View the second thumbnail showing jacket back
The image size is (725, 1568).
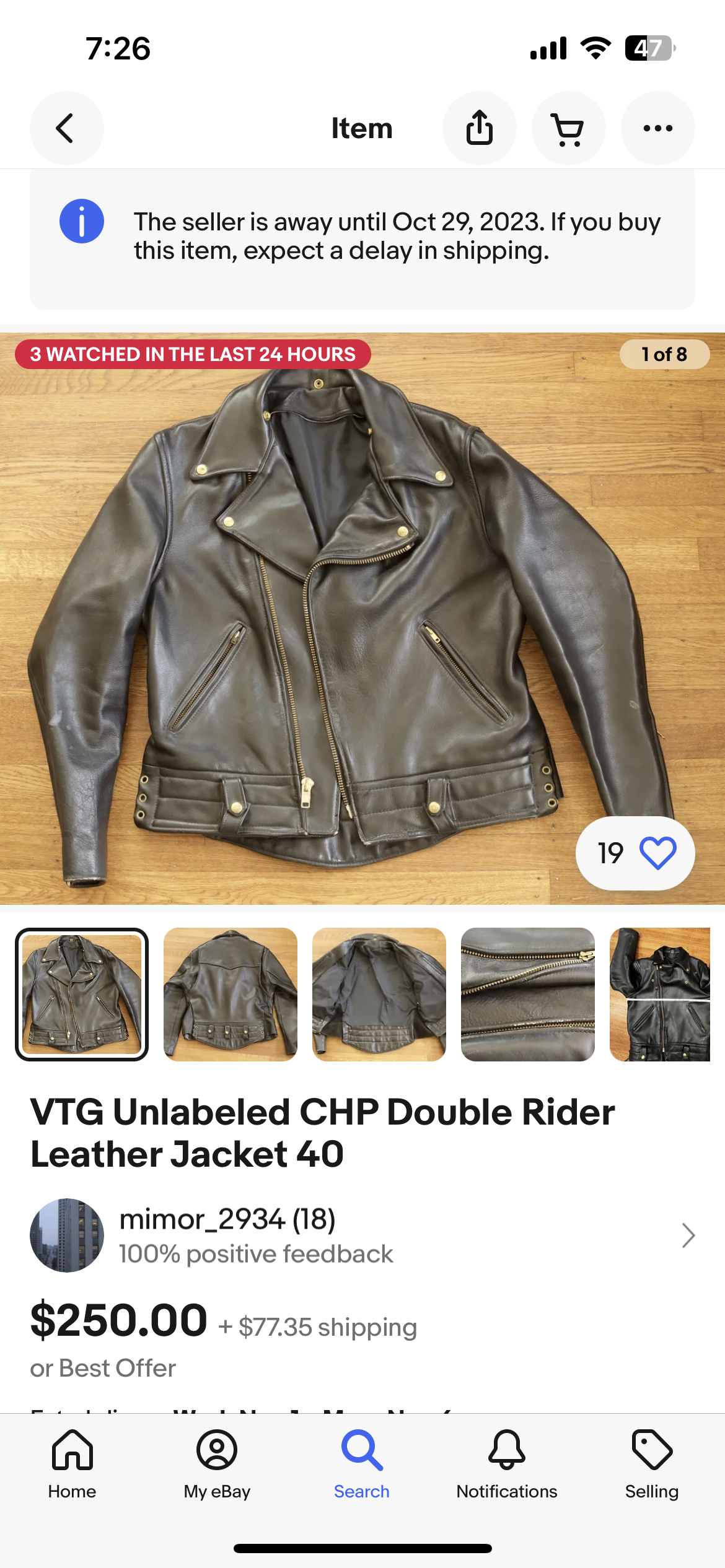[x=231, y=995]
